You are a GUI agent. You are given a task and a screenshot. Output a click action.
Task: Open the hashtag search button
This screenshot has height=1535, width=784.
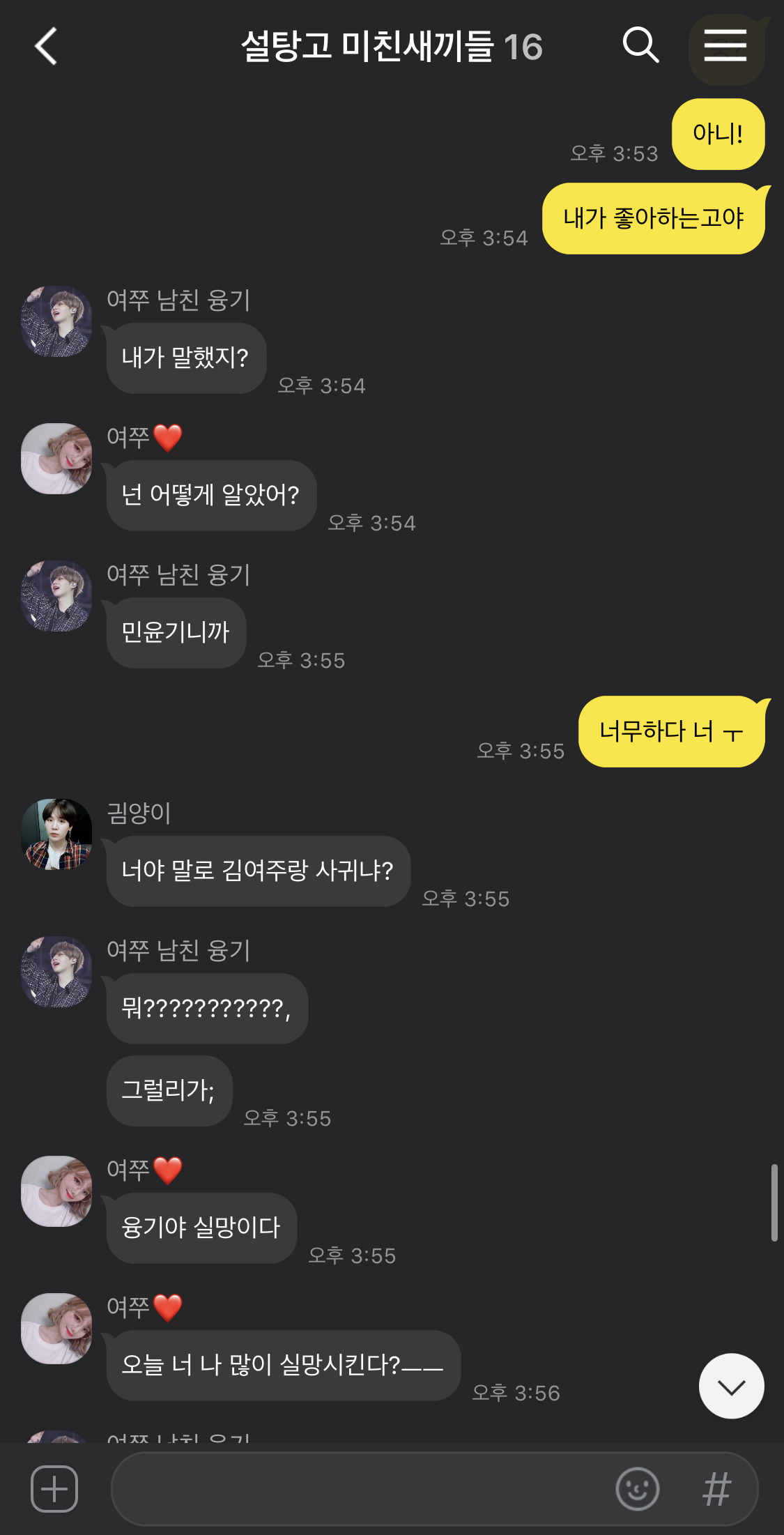(x=717, y=1489)
